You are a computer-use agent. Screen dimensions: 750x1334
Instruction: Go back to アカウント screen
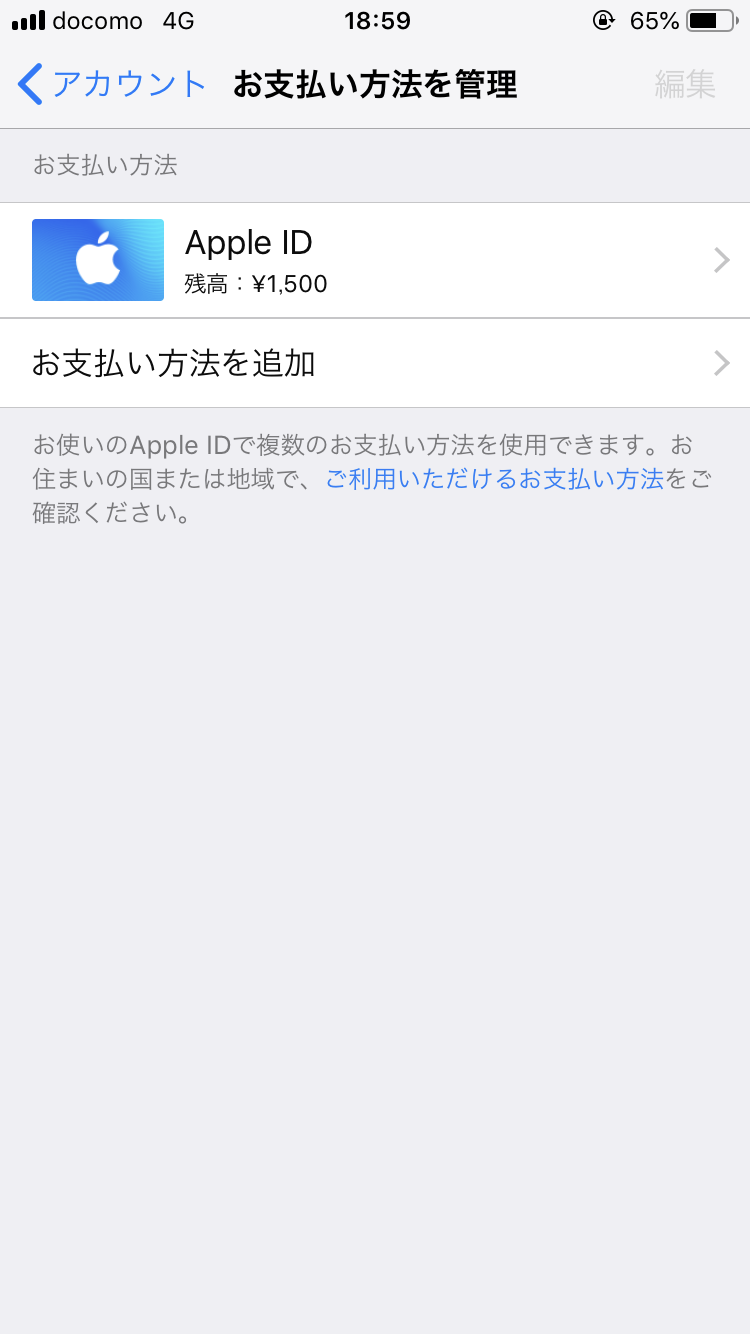110,85
